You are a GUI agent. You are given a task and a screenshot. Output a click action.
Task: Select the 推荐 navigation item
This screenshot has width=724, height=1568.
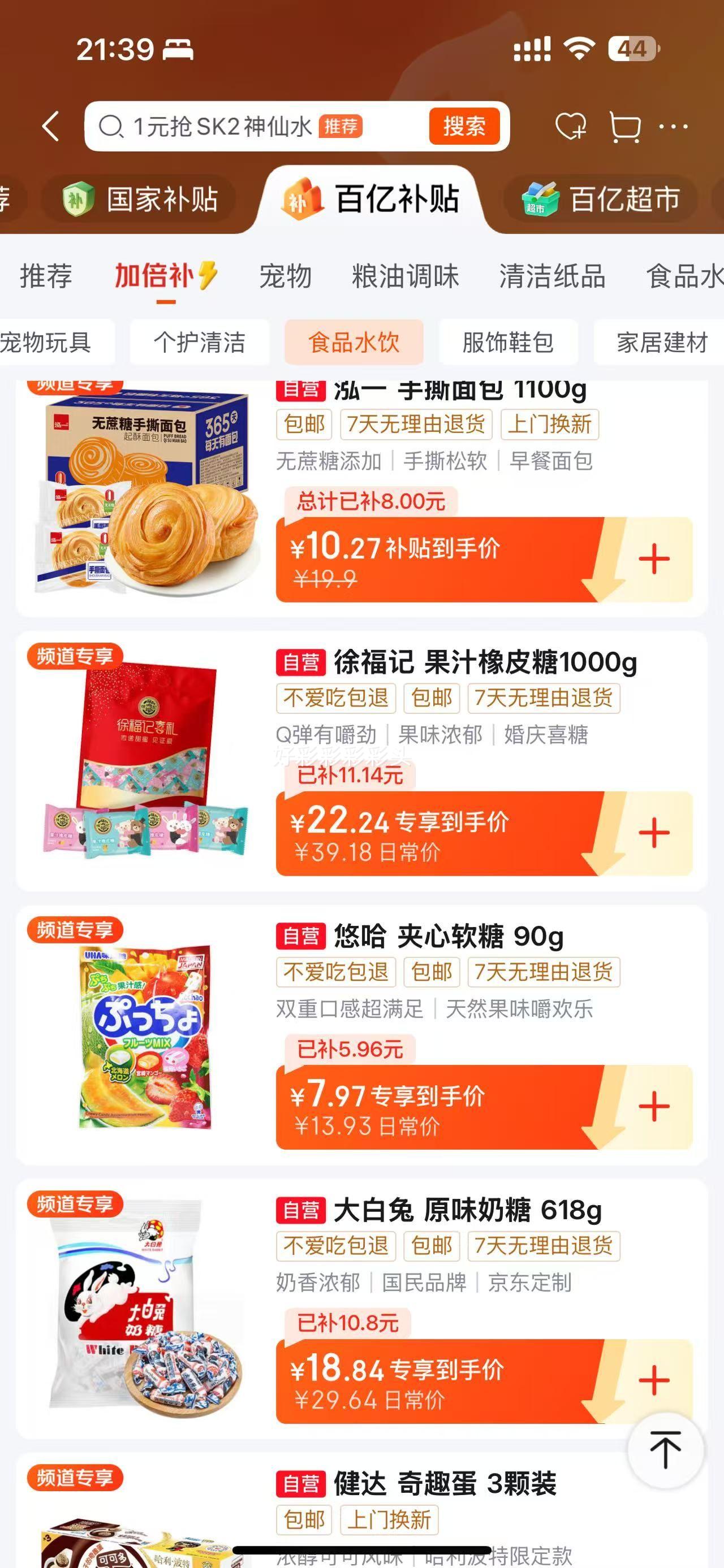46,277
